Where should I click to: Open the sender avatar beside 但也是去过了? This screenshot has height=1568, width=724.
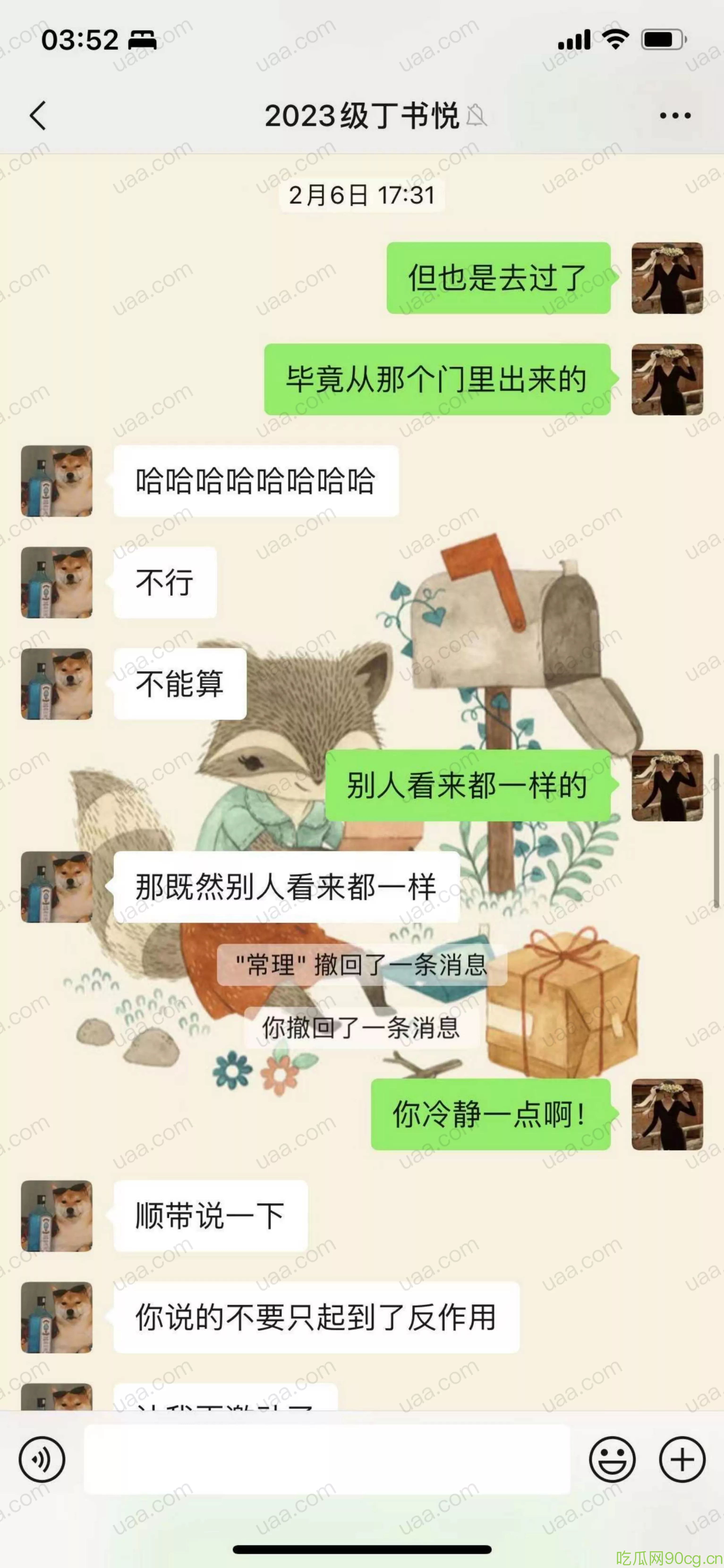coord(667,278)
